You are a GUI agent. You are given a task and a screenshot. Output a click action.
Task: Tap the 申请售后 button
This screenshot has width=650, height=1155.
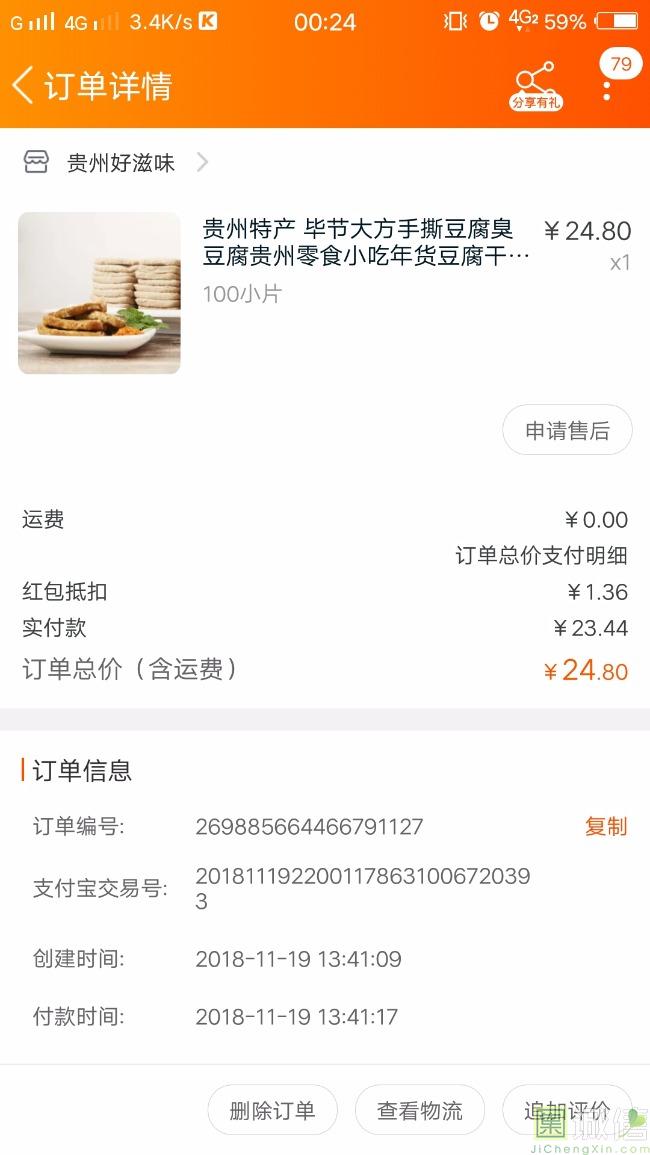(x=567, y=431)
